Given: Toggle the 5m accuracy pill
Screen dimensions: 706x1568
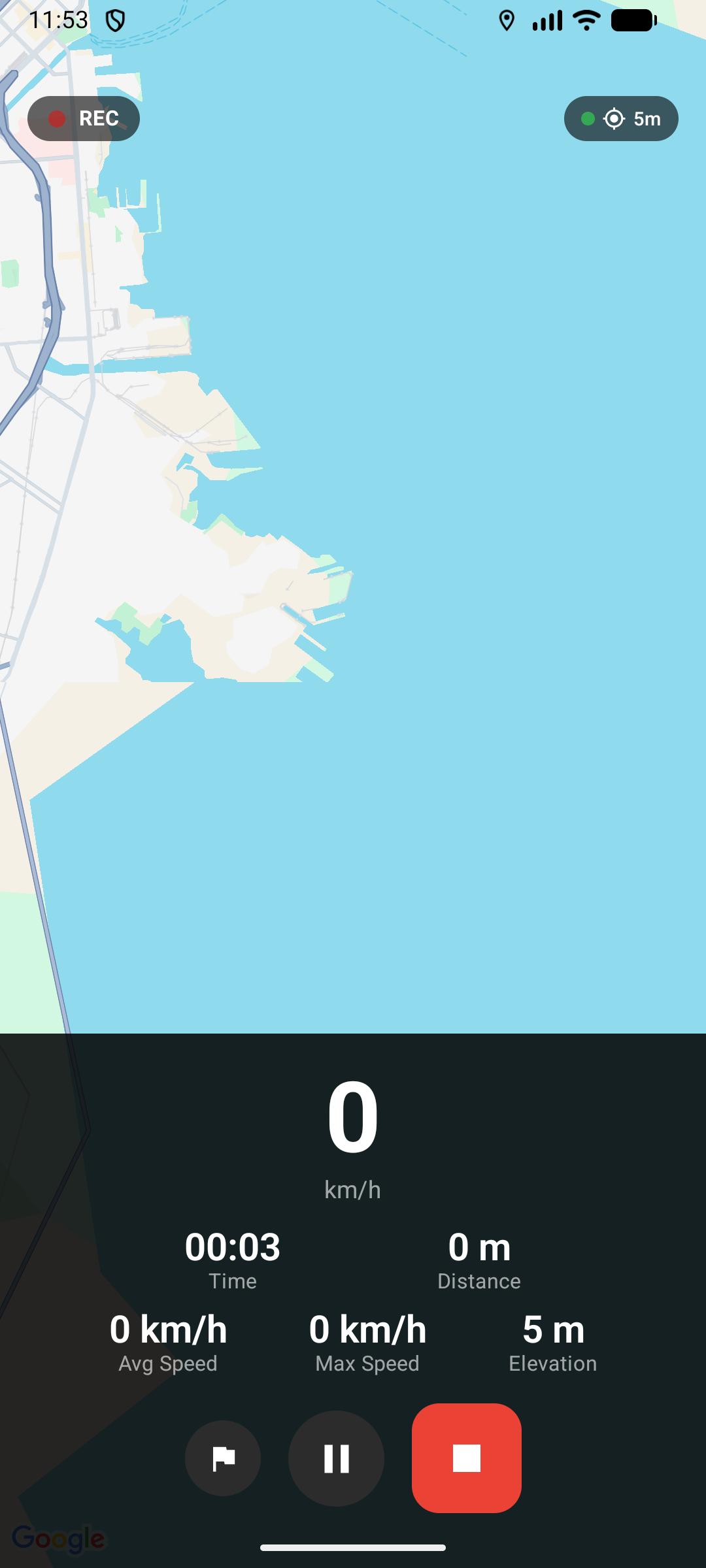Looking at the screenshot, I should pos(620,118).
